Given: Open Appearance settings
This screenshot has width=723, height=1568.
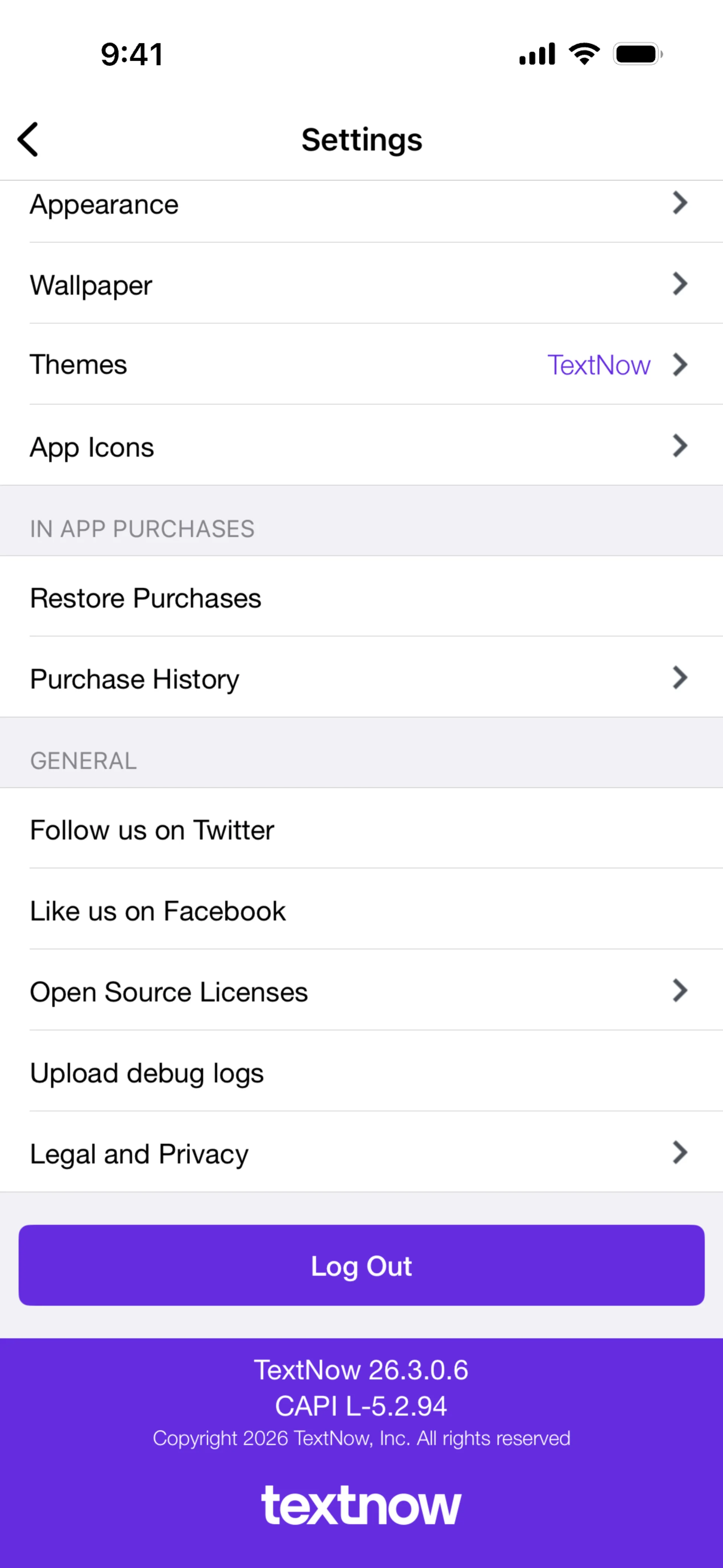Looking at the screenshot, I should click(361, 205).
